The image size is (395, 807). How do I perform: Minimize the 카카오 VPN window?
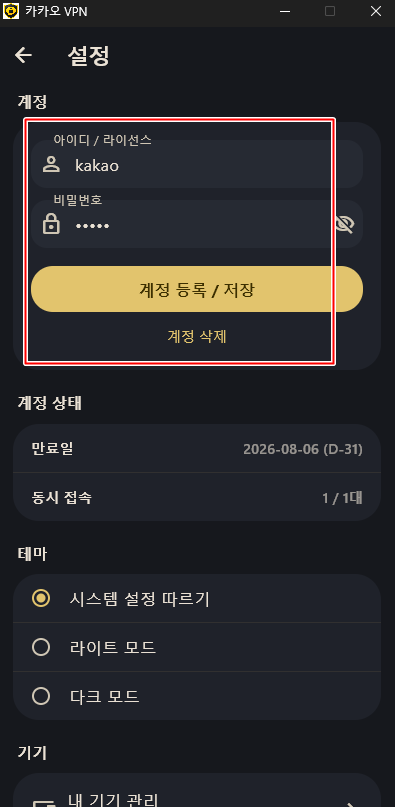284,11
